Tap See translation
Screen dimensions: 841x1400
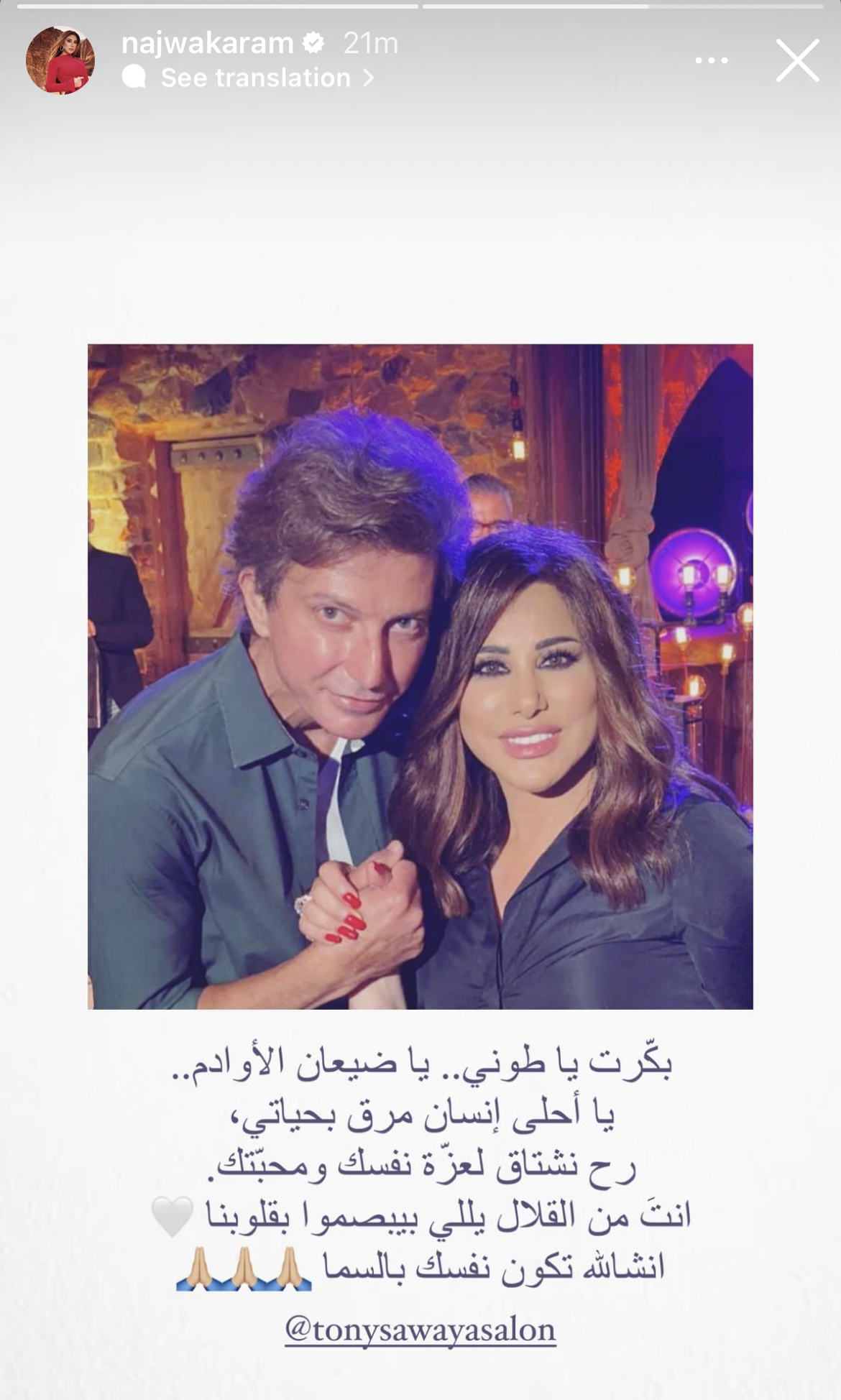[255, 78]
